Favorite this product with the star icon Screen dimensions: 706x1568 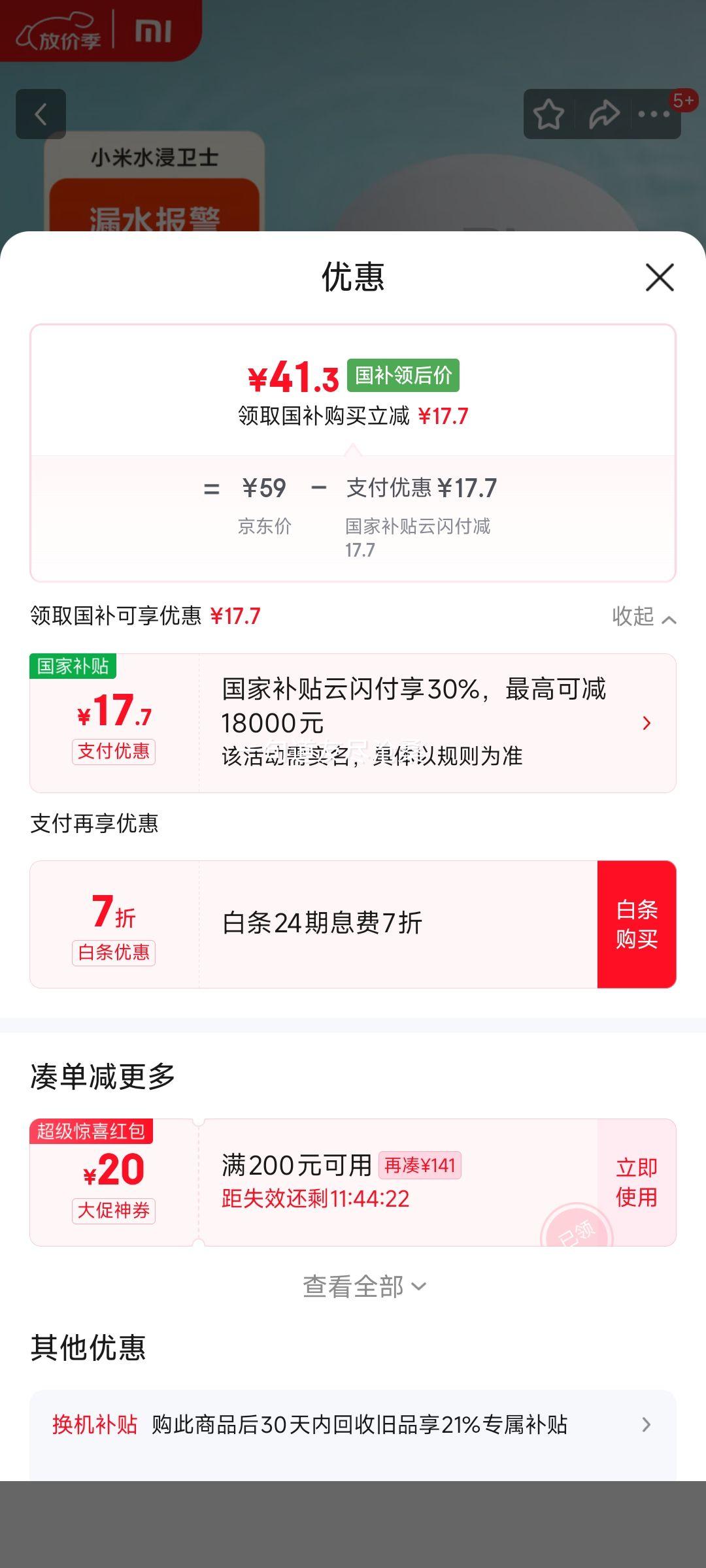(x=548, y=114)
